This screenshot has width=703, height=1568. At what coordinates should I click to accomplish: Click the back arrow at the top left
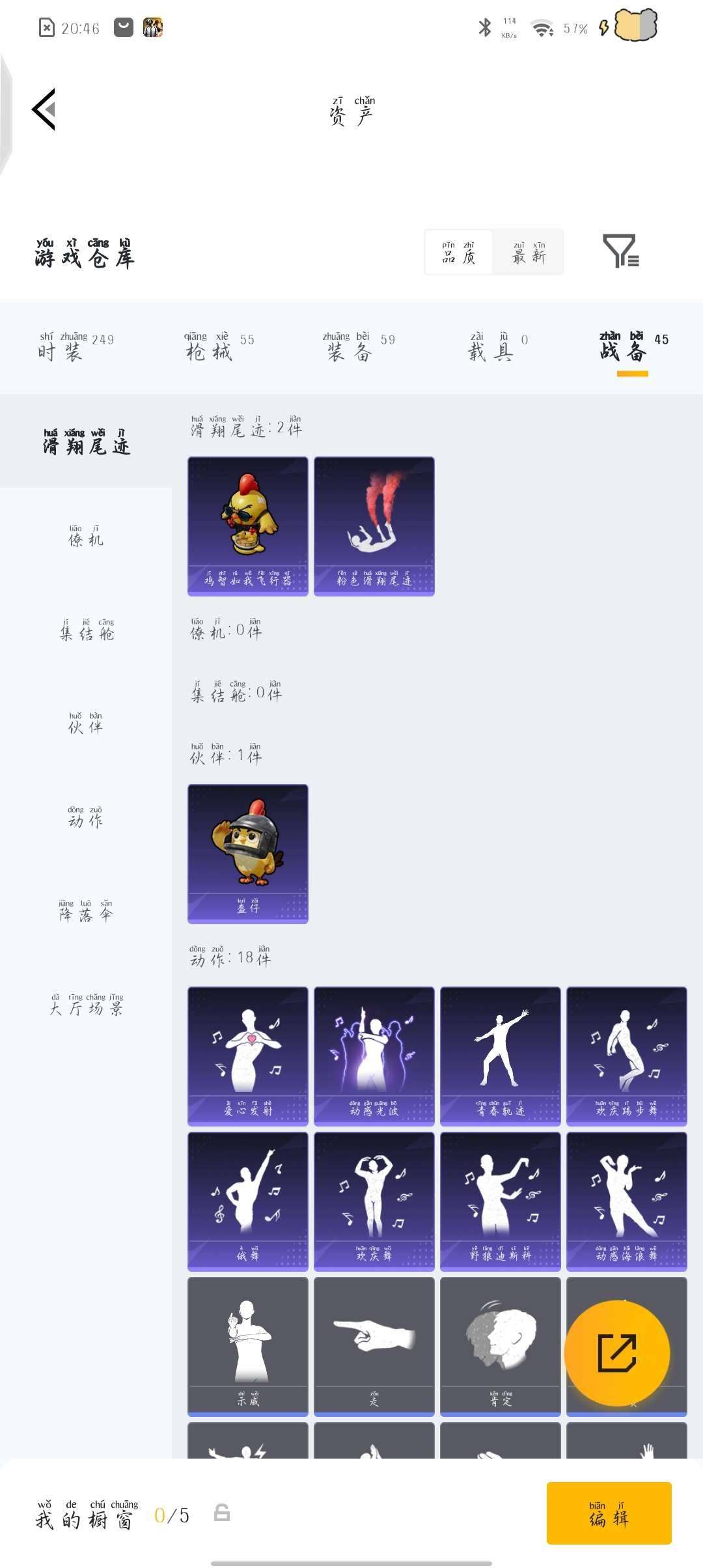(43, 111)
